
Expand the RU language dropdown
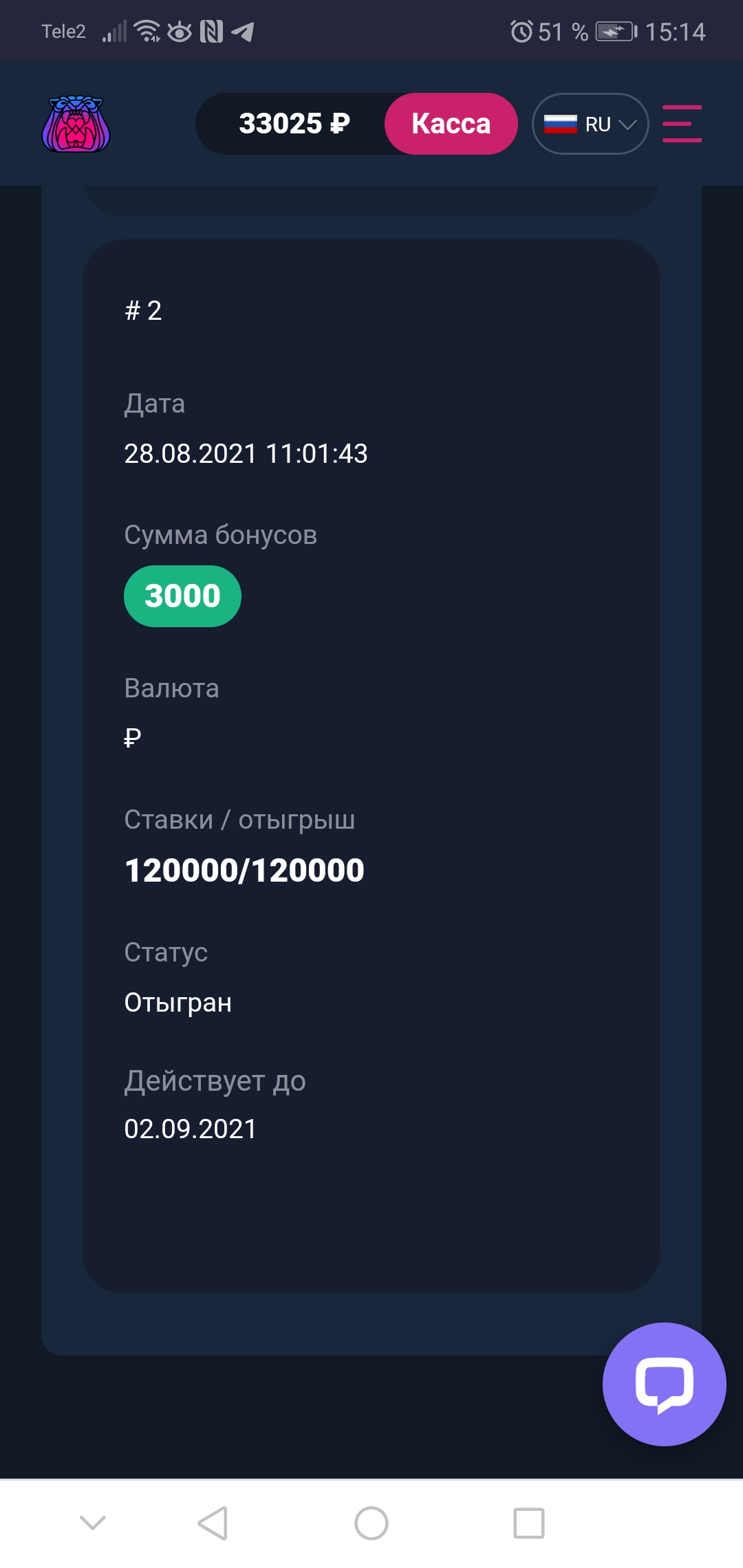pyautogui.click(x=590, y=124)
